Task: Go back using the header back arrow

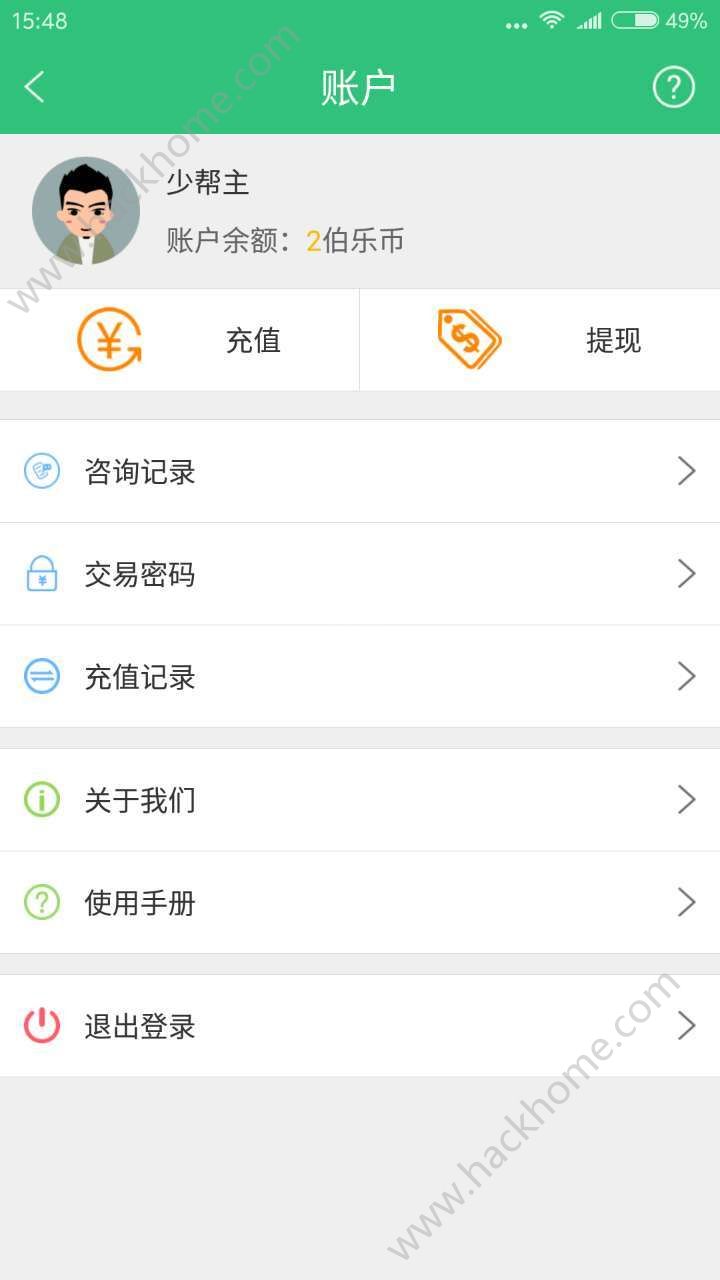Action: (35, 87)
